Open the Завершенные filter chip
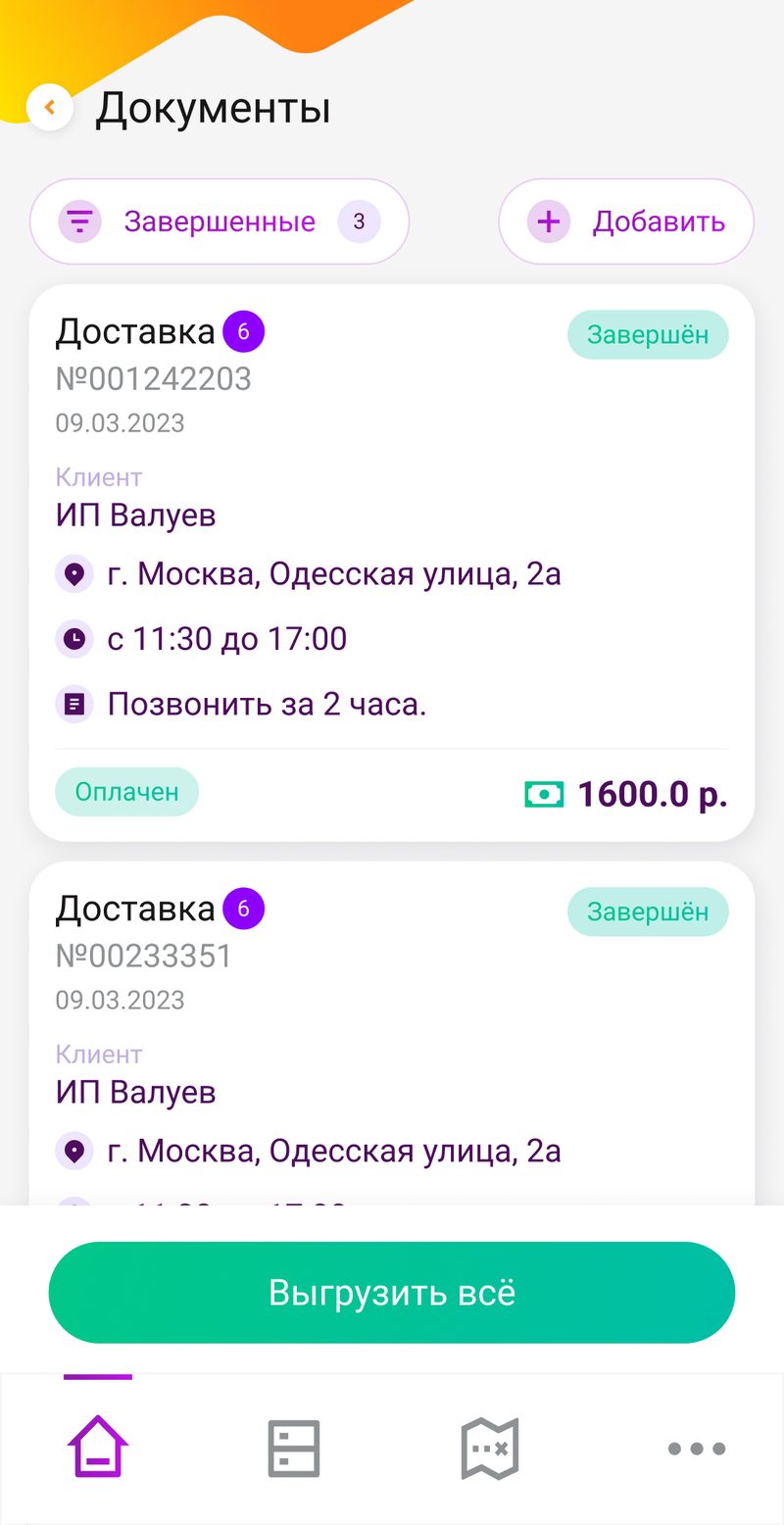Screen dimensions: 784x1525 (x=219, y=221)
